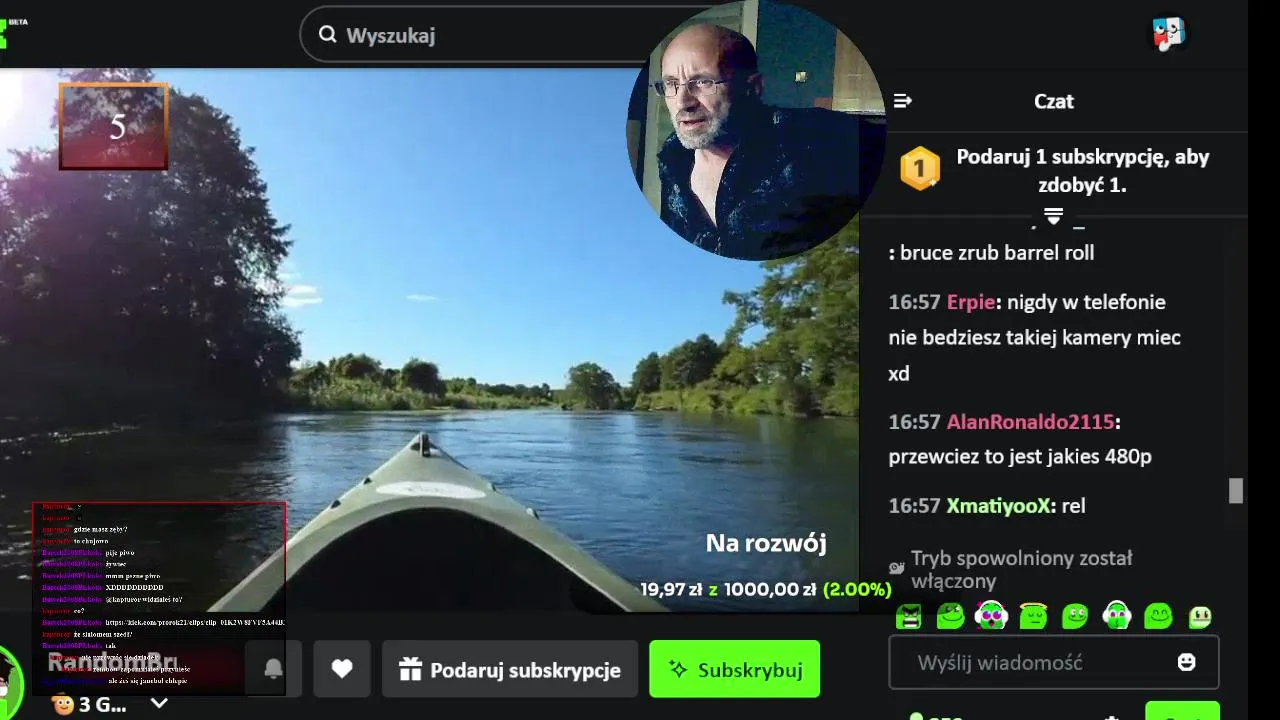Expand the stream info chevron
The height and width of the screenshot is (720, 1280).
pyautogui.click(x=159, y=703)
